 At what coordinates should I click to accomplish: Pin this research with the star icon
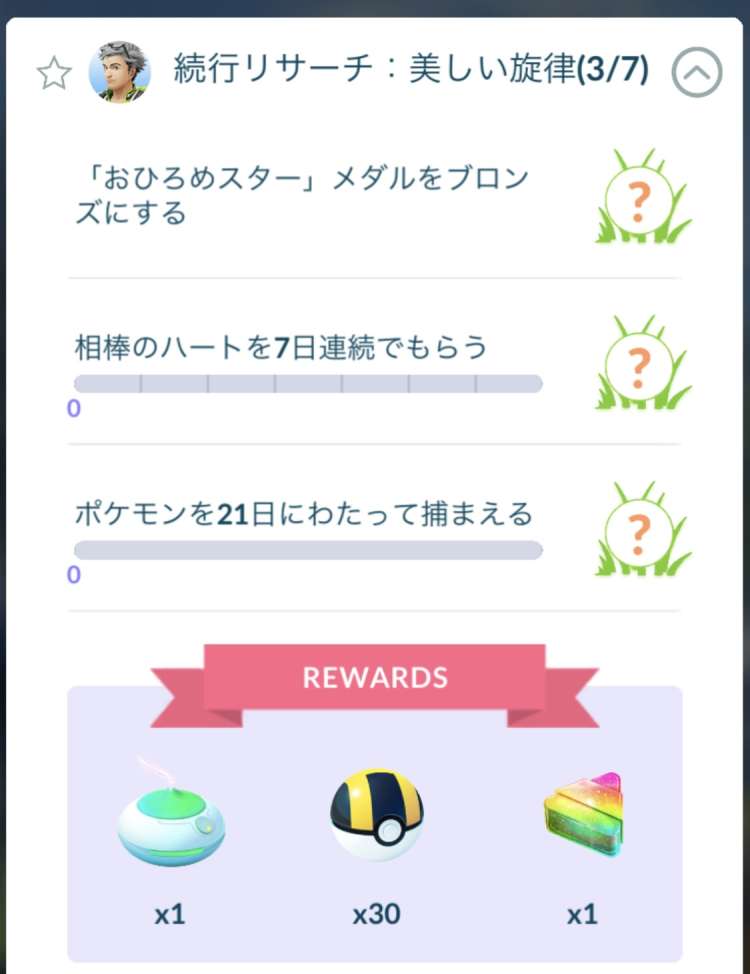click(x=52, y=72)
